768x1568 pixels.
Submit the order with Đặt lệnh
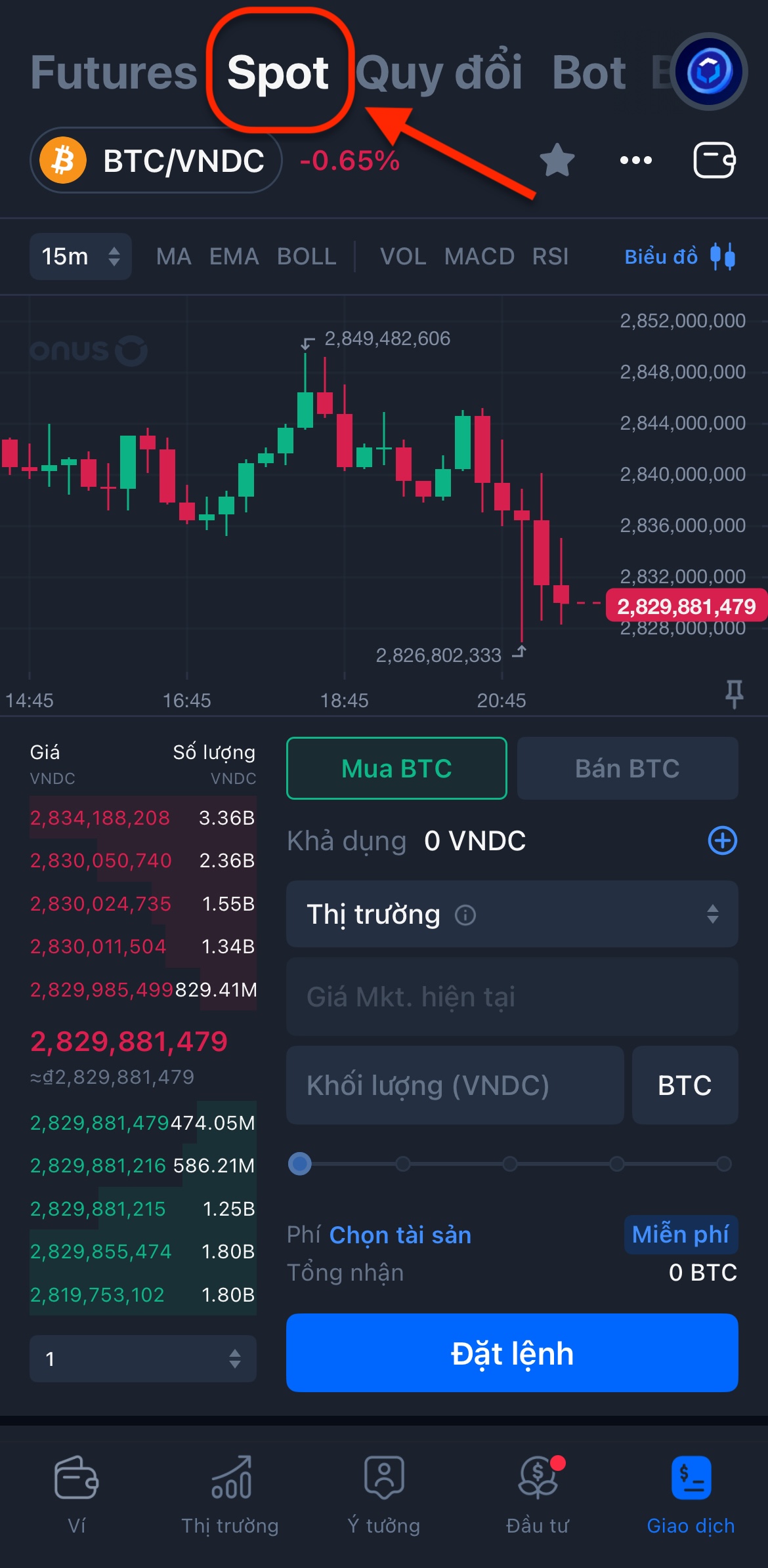512,1353
